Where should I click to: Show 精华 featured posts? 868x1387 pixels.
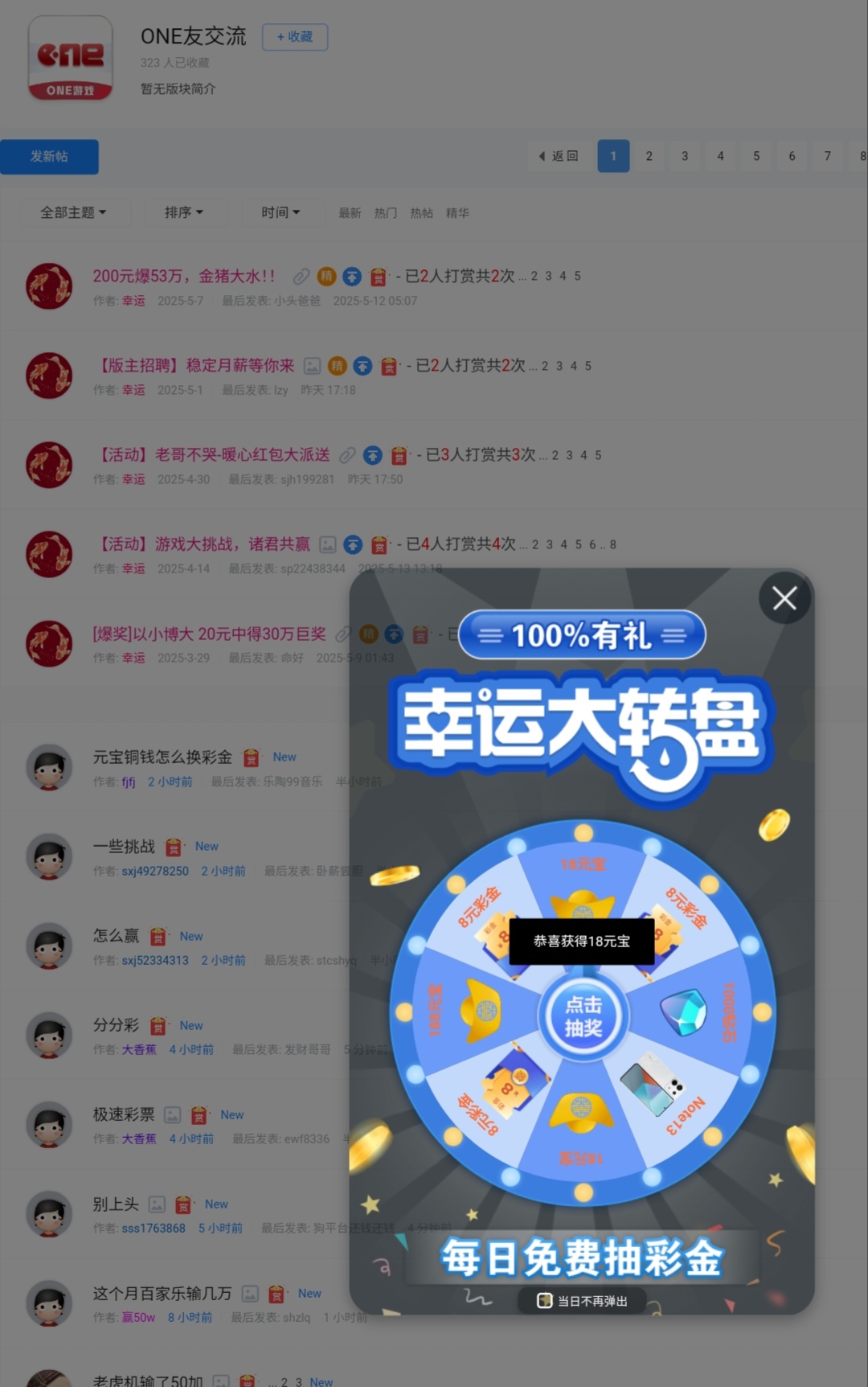pyautogui.click(x=457, y=213)
